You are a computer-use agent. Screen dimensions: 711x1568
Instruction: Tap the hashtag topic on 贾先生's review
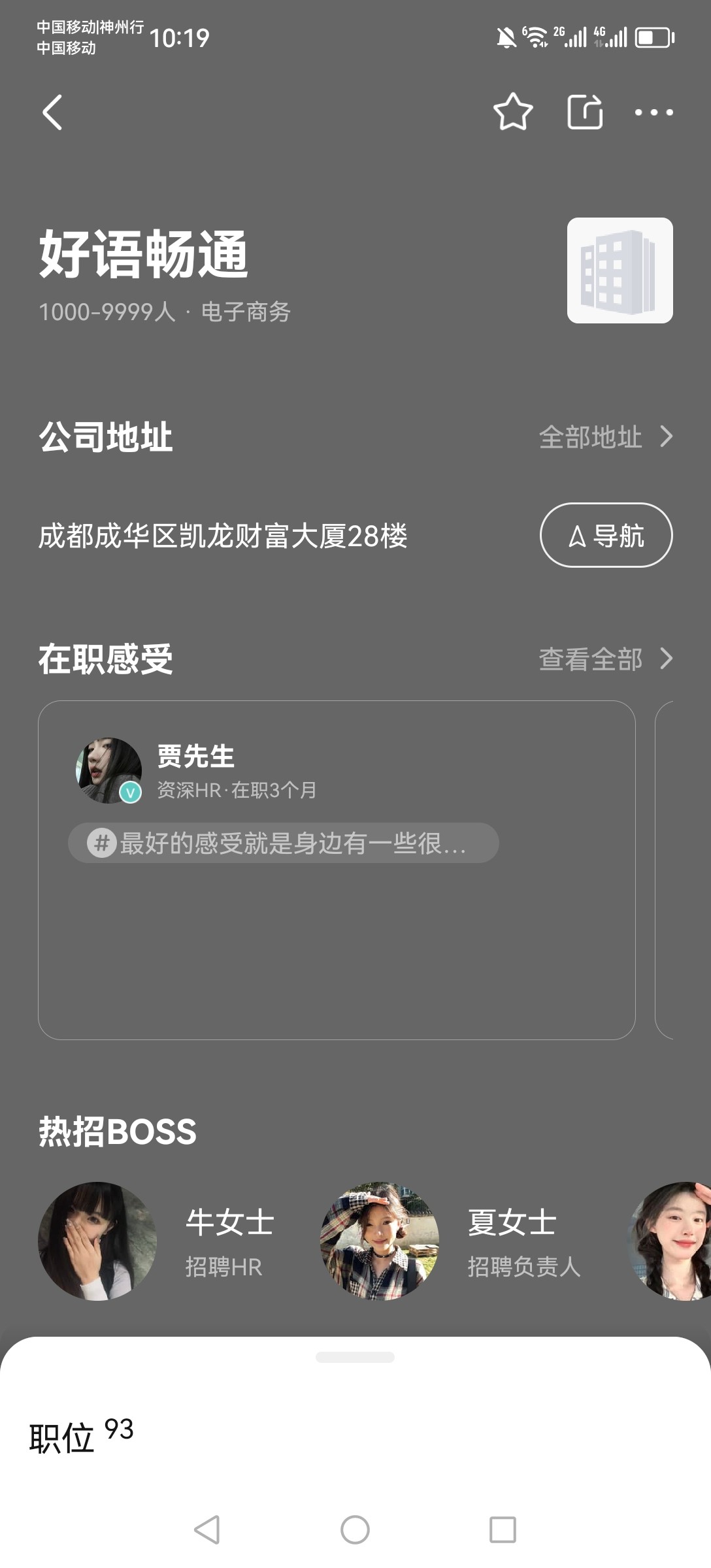[x=284, y=843]
